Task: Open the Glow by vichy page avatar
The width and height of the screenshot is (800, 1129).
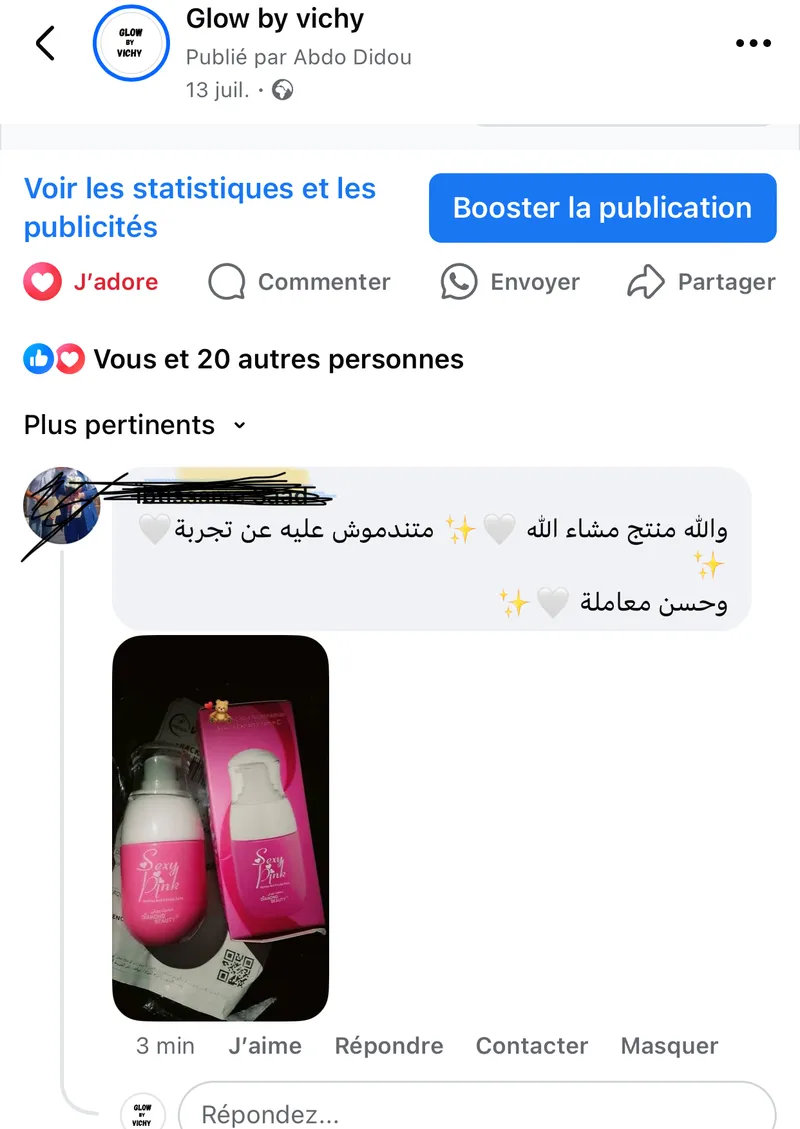Action: pyautogui.click(x=131, y=43)
